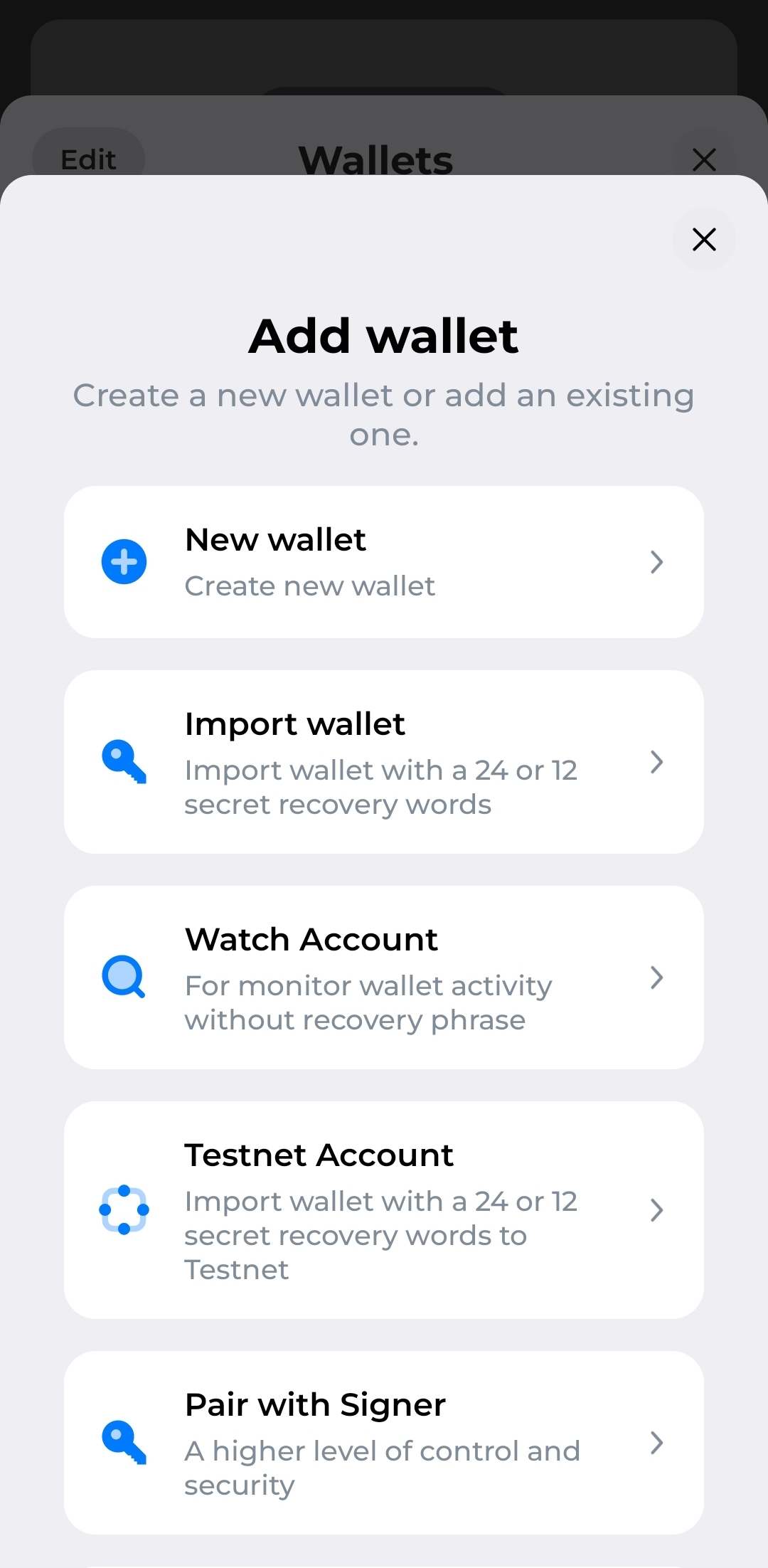Close the Wallets screen with its X icon
Screen dimensions: 768x1568
point(703,159)
